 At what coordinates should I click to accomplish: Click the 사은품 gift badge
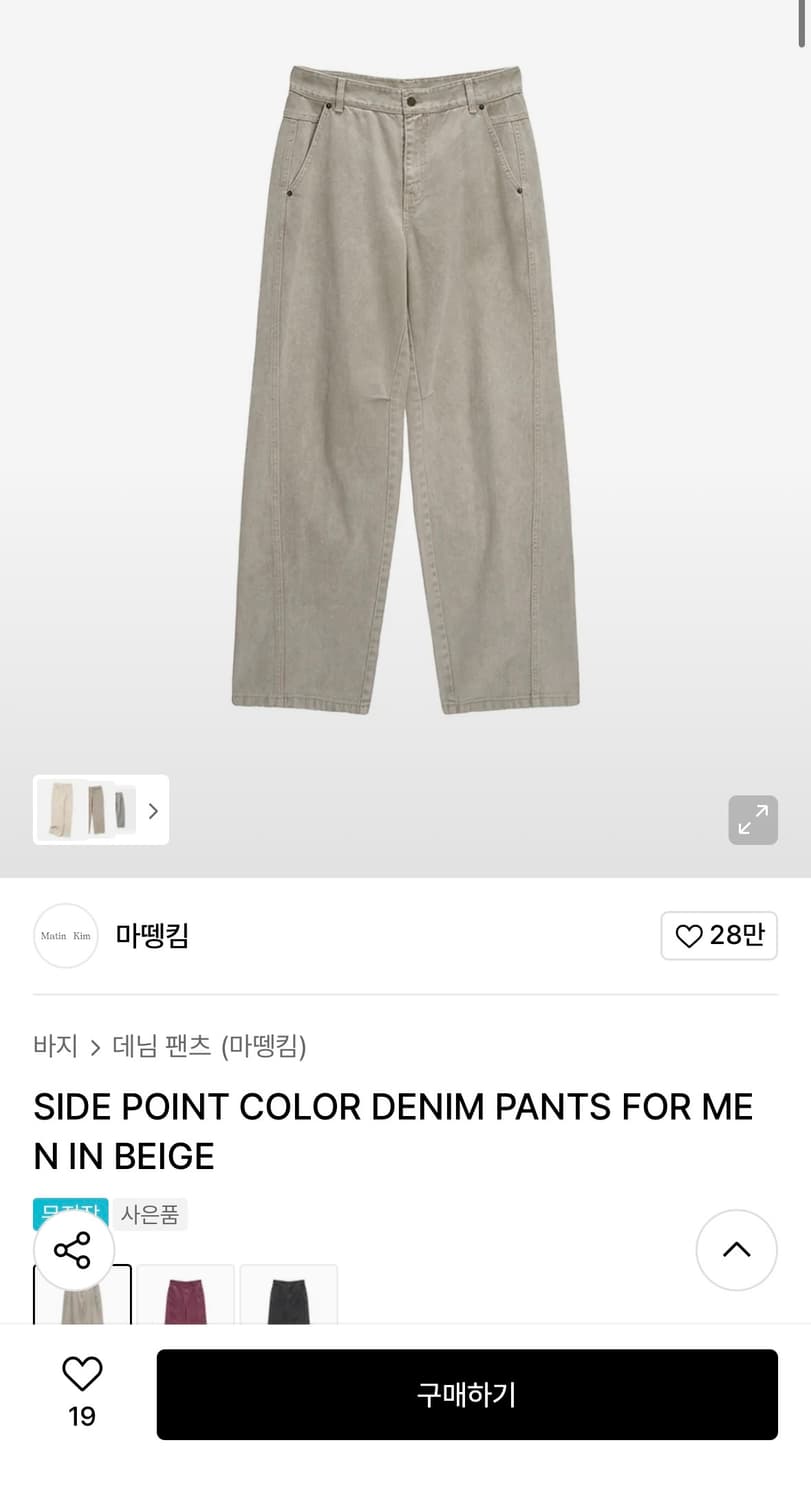pyautogui.click(x=150, y=1213)
